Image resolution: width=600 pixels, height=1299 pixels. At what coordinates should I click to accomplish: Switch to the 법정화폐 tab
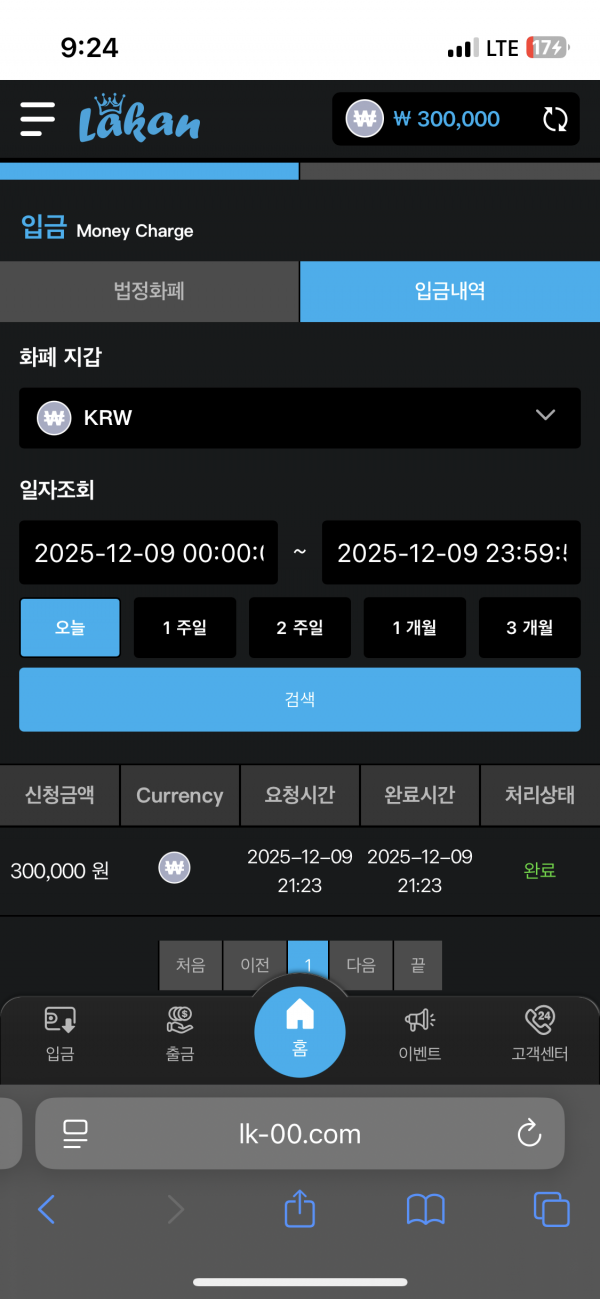point(149,292)
